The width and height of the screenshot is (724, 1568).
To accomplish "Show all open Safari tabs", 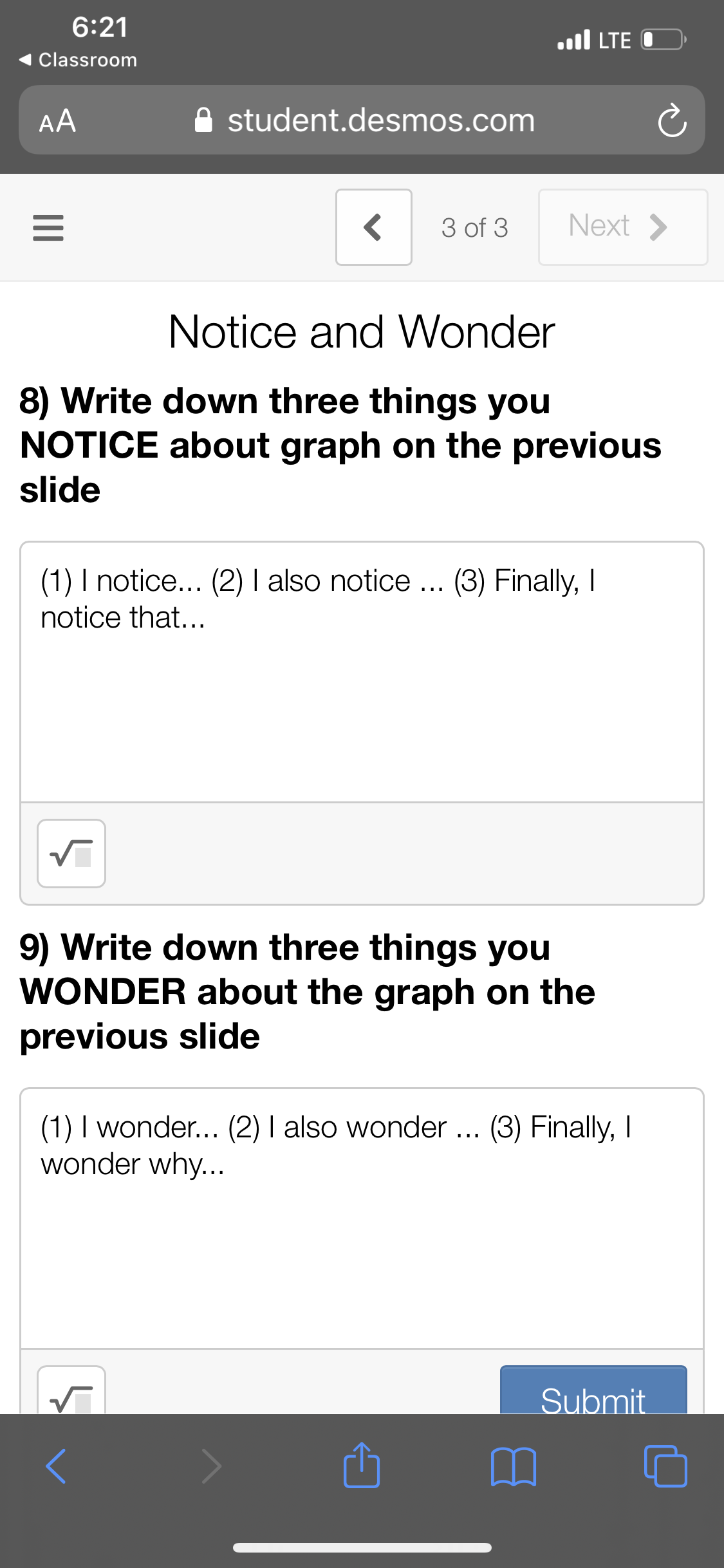I will tap(665, 1466).
